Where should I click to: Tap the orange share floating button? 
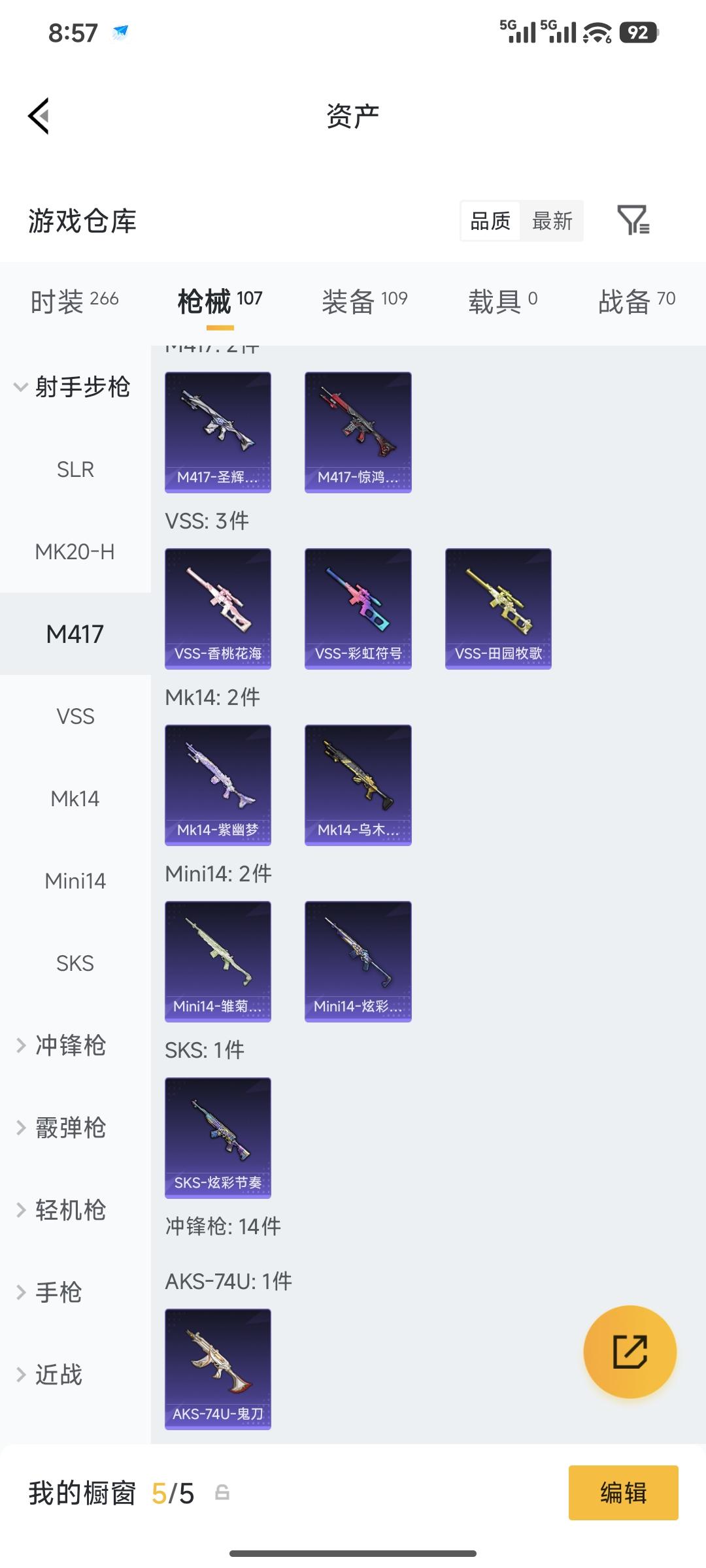[630, 1352]
